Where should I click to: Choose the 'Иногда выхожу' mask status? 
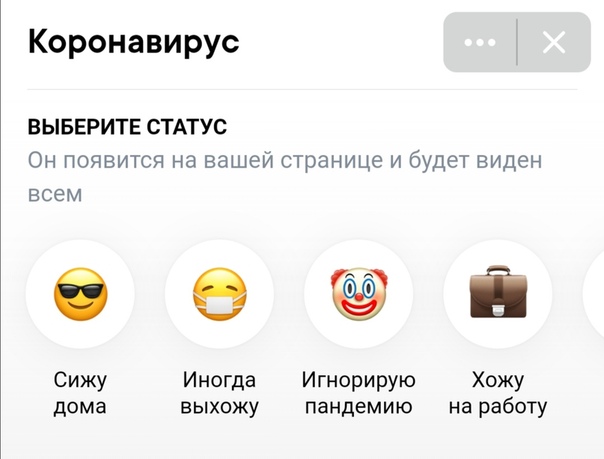pos(219,294)
